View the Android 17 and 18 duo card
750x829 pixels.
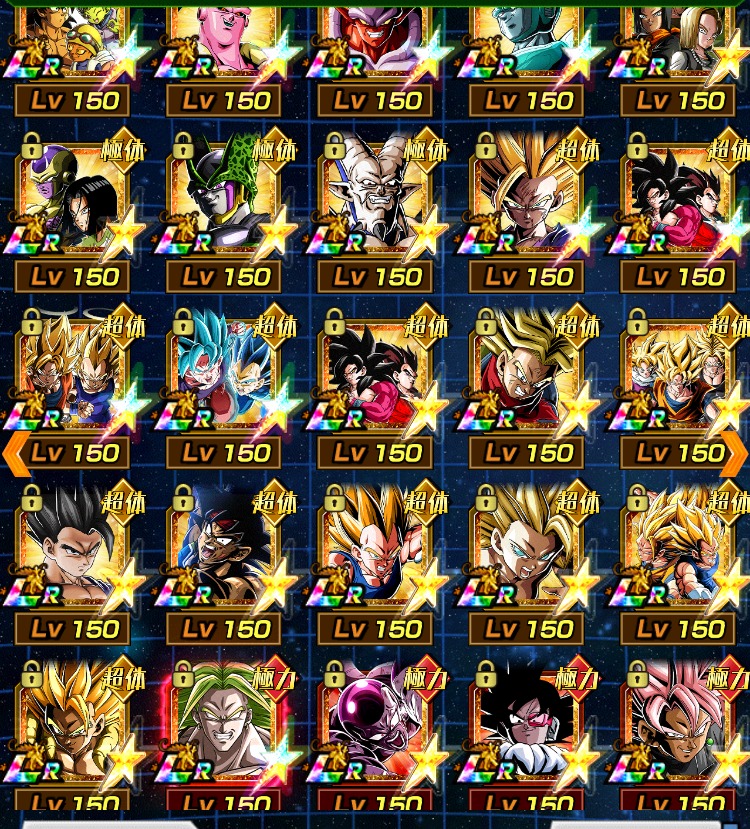(x=678, y=40)
